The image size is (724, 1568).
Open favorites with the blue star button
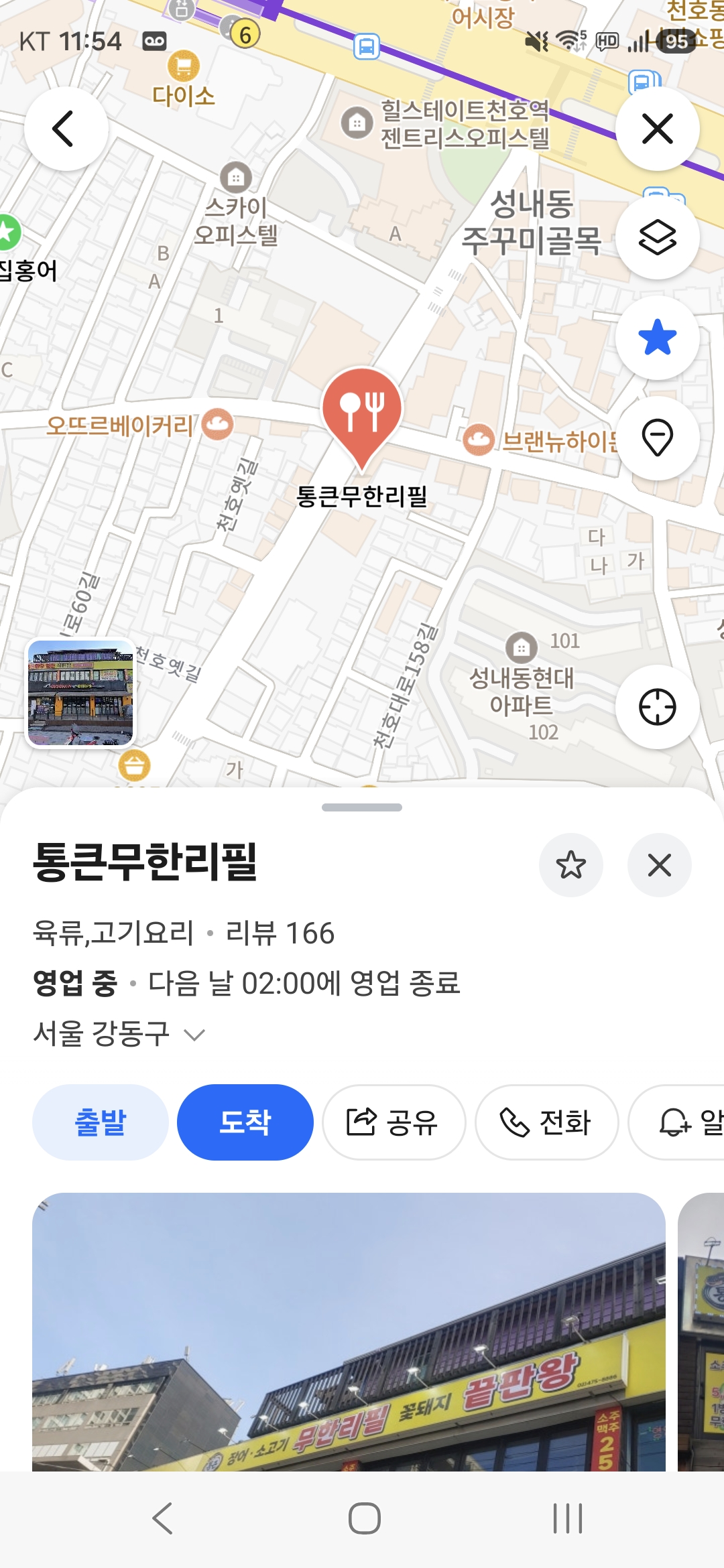[x=657, y=338]
